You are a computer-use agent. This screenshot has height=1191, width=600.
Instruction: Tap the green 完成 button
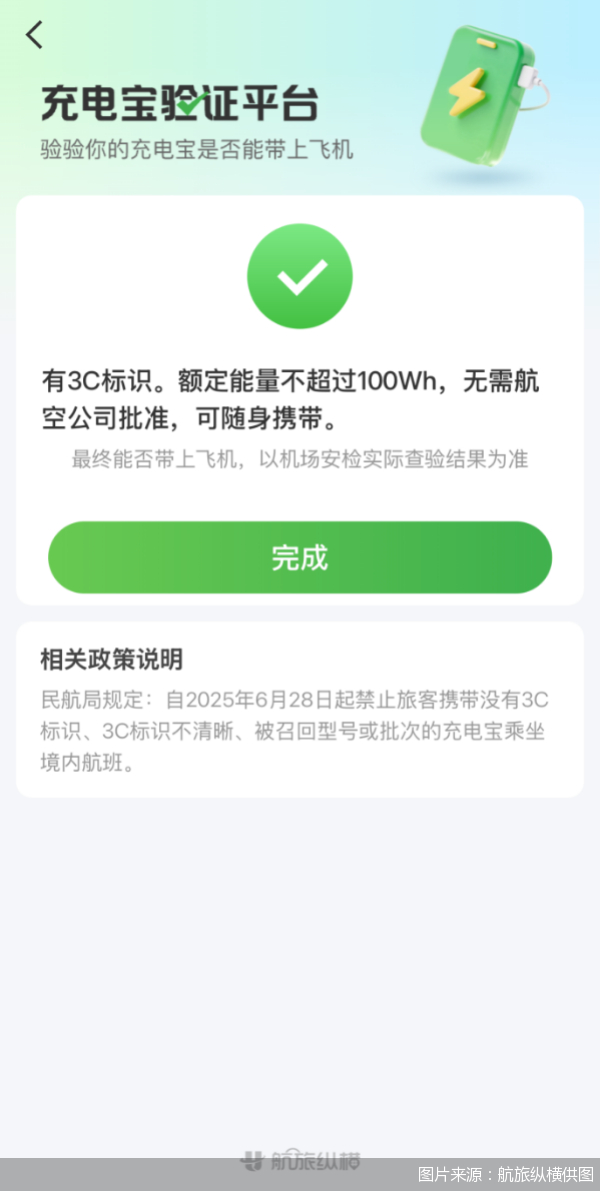(300, 557)
